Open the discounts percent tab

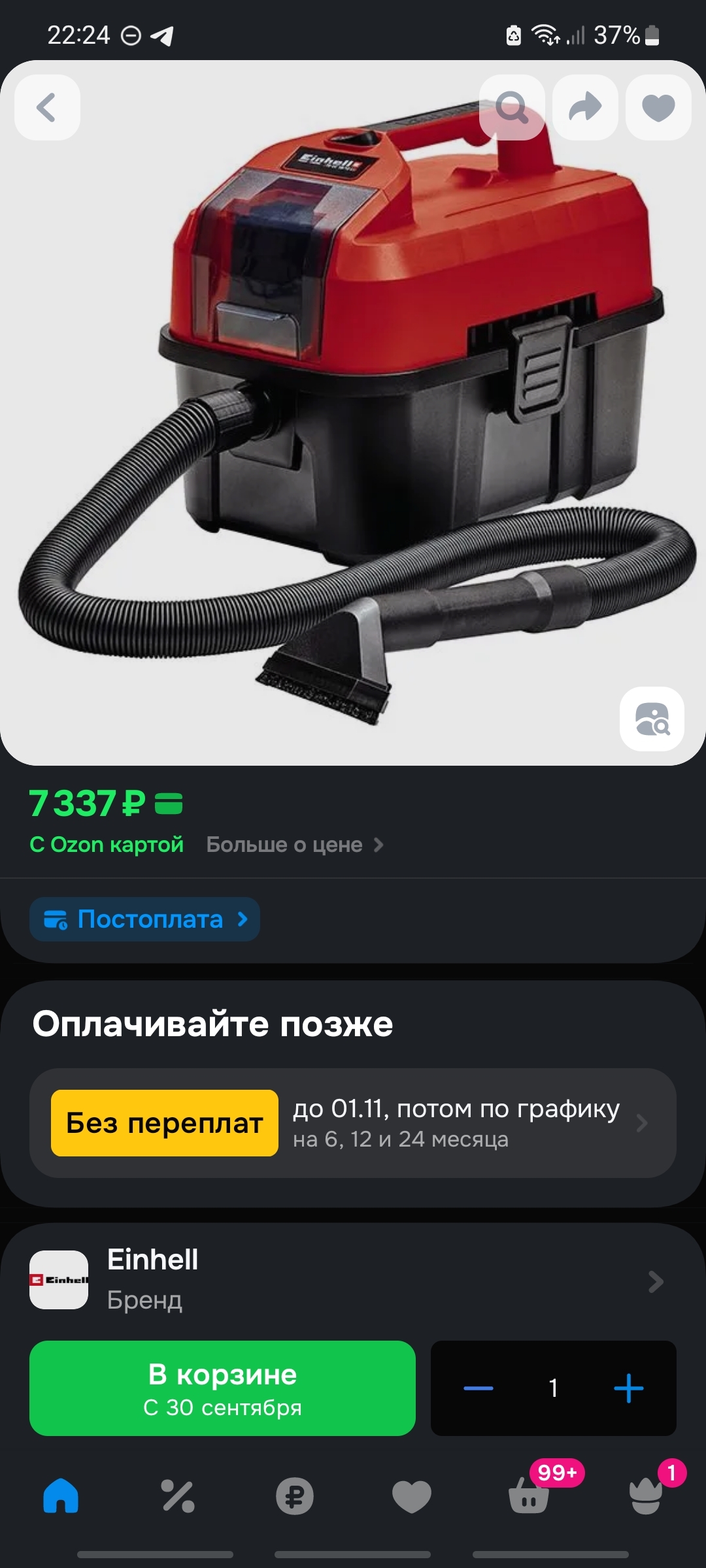tap(178, 1496)
